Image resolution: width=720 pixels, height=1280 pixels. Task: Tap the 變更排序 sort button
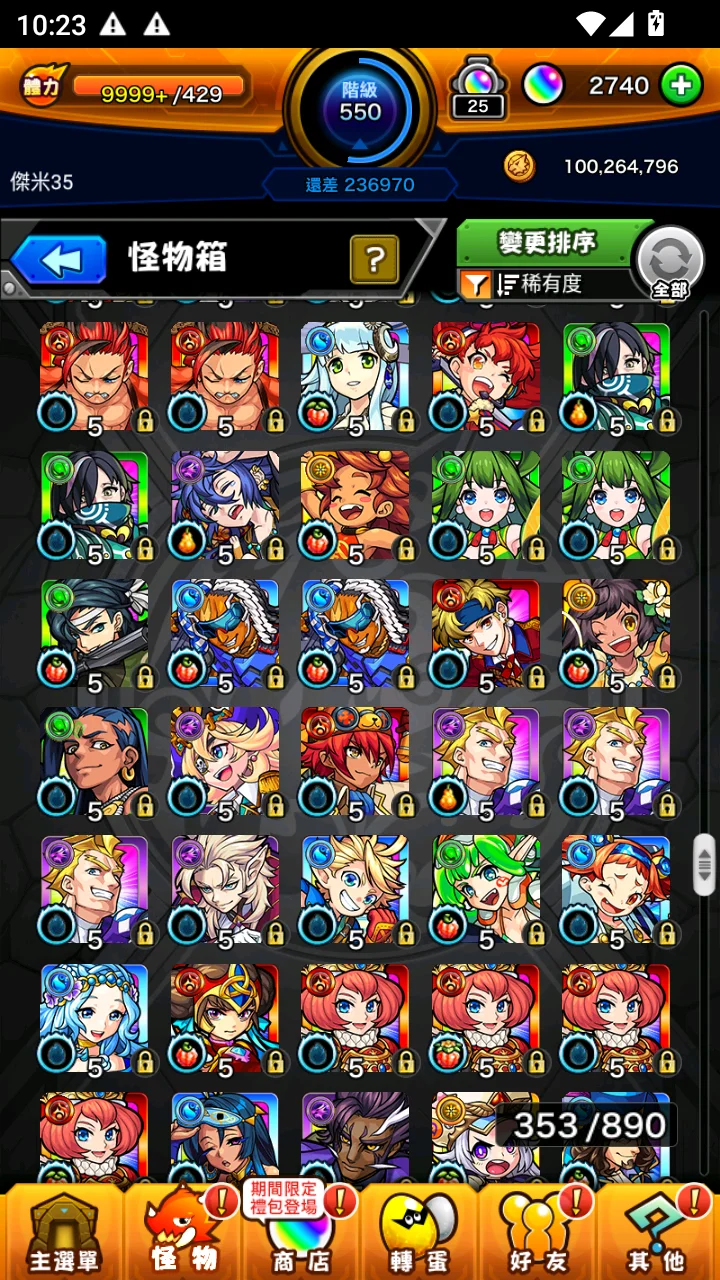[546, 242]
